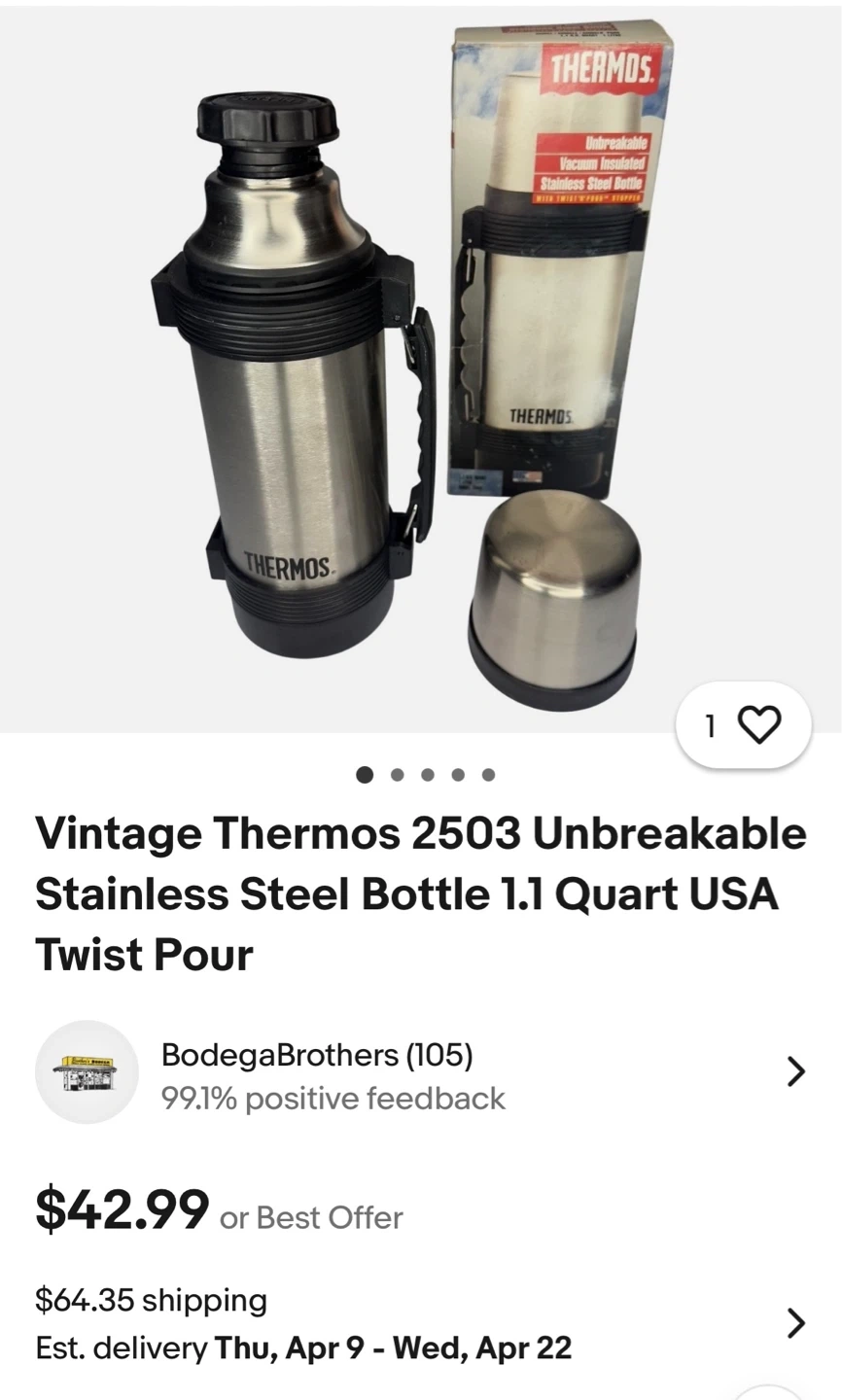Jump to the second photo indicator dot
This screenshot has height=1400, width=842.
(397, 775)
